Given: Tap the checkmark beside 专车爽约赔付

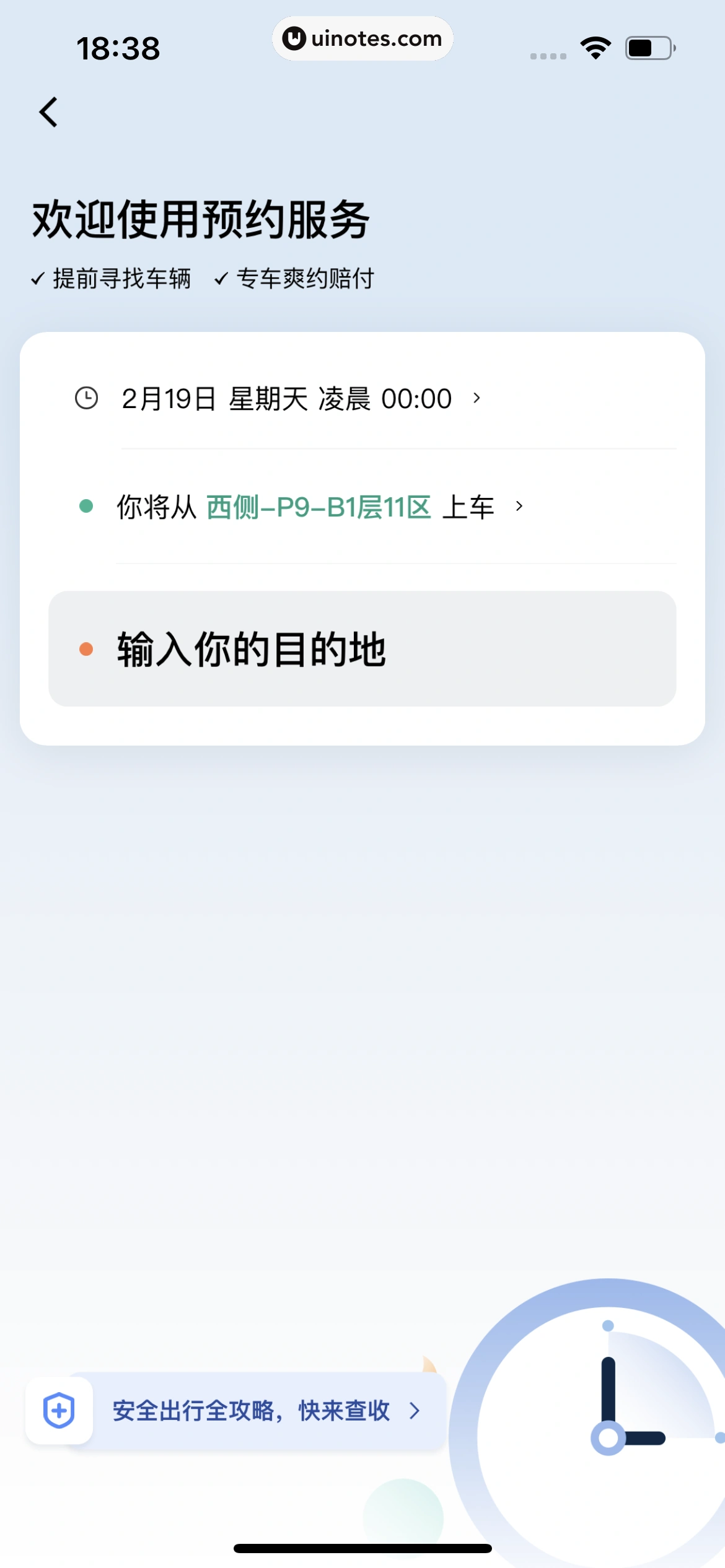Looking at the screenshot, I should 221,278.
